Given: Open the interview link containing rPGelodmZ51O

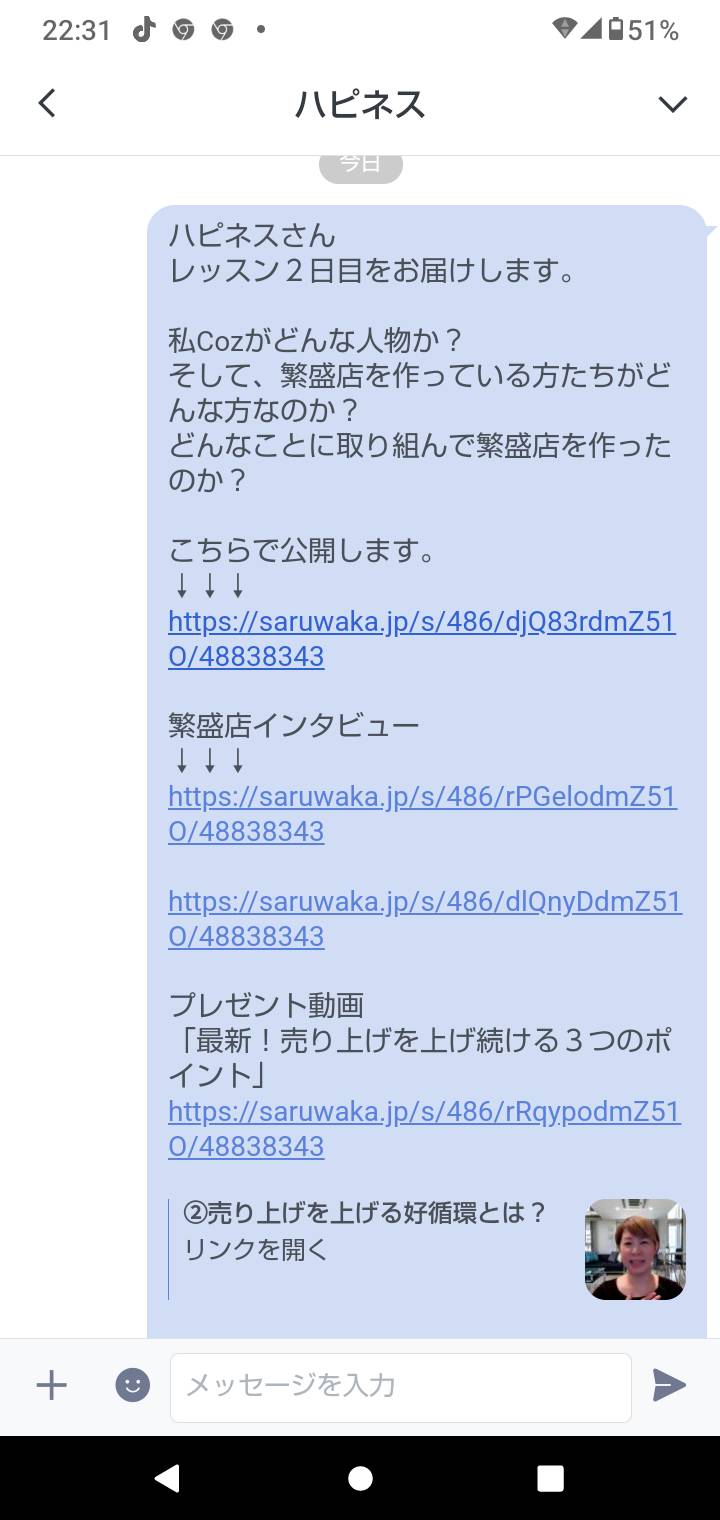Looking at the screenshot, I should click(422, 814).
